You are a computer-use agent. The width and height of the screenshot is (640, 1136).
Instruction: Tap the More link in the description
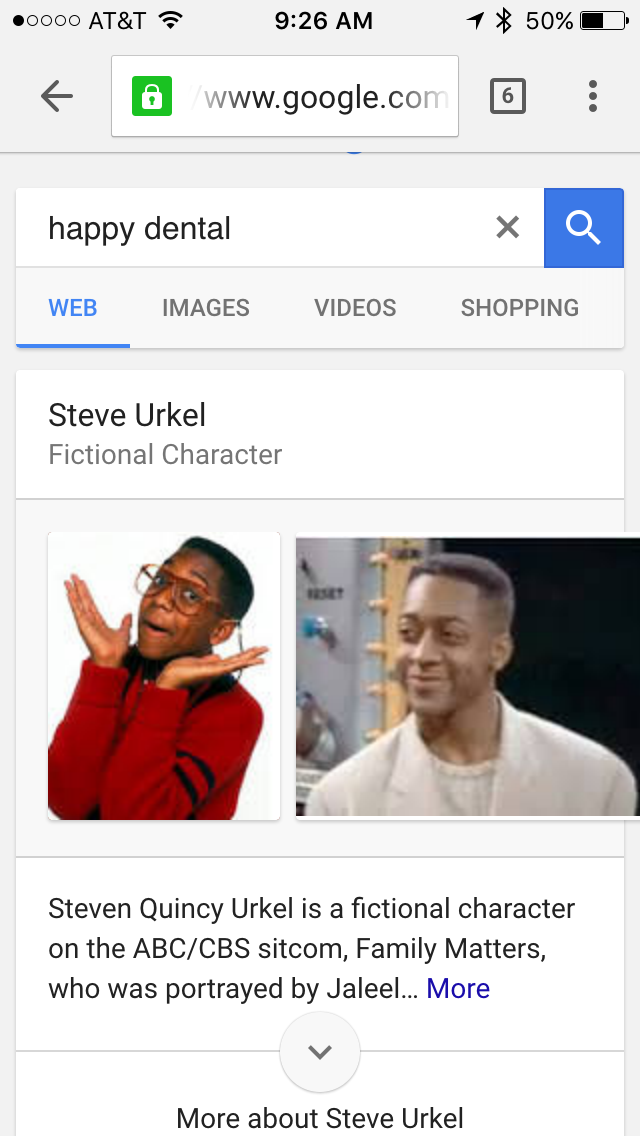pos(458,988)
